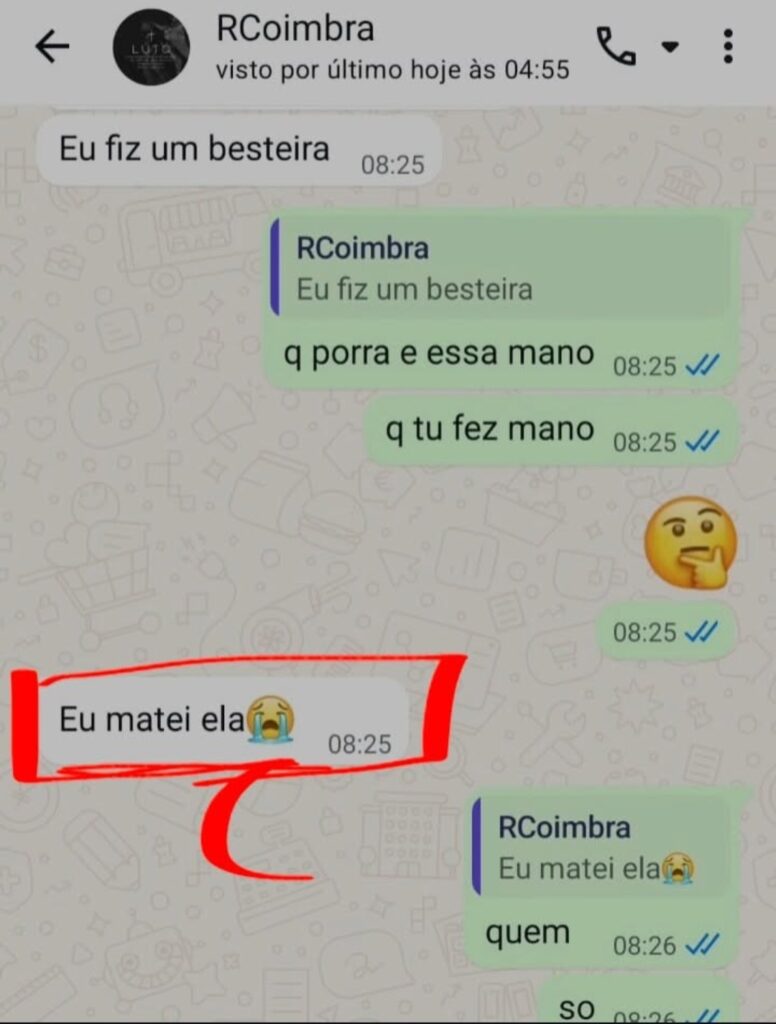Open the three-dot overflow menu
Screen dimensions: 776x1024
point(728,46)
